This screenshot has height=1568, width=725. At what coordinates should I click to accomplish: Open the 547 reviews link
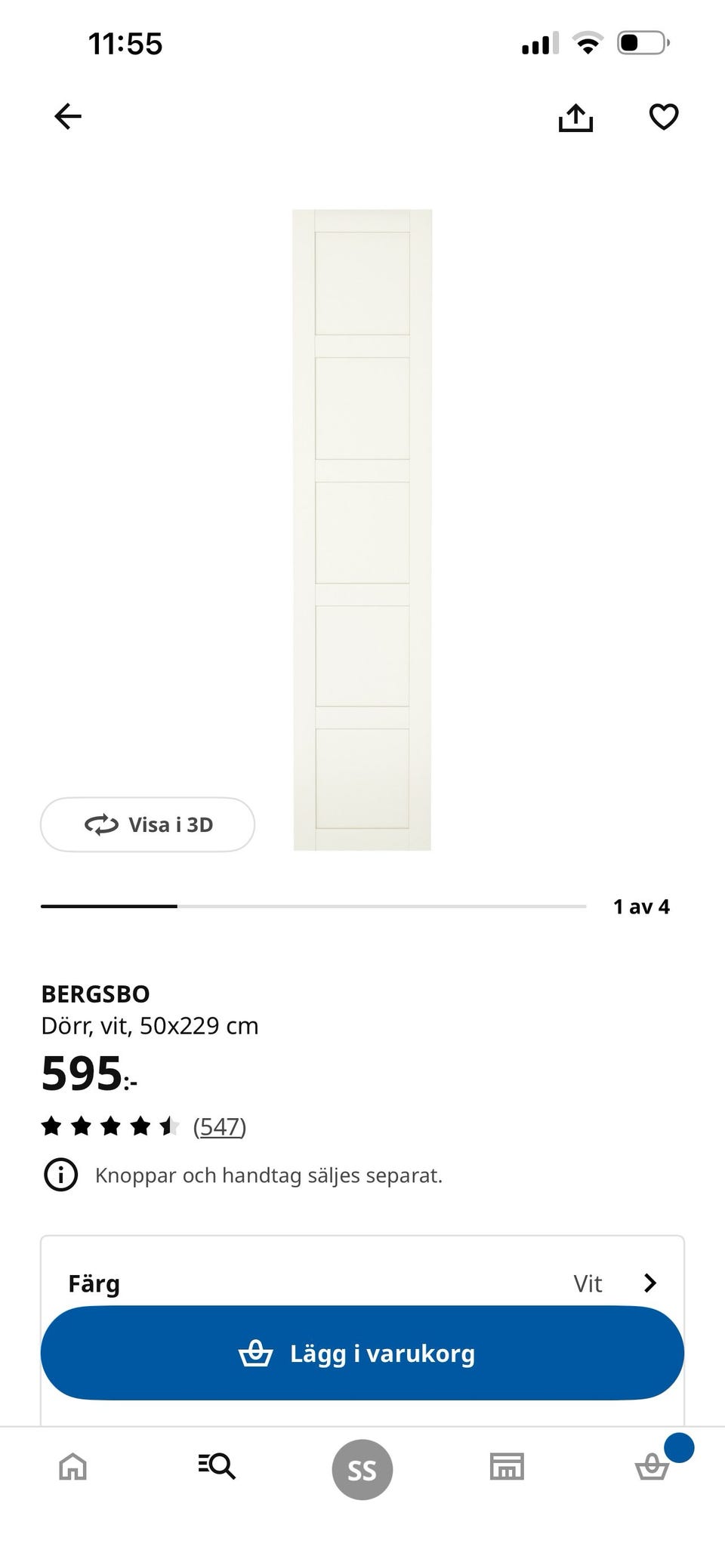220,1126
